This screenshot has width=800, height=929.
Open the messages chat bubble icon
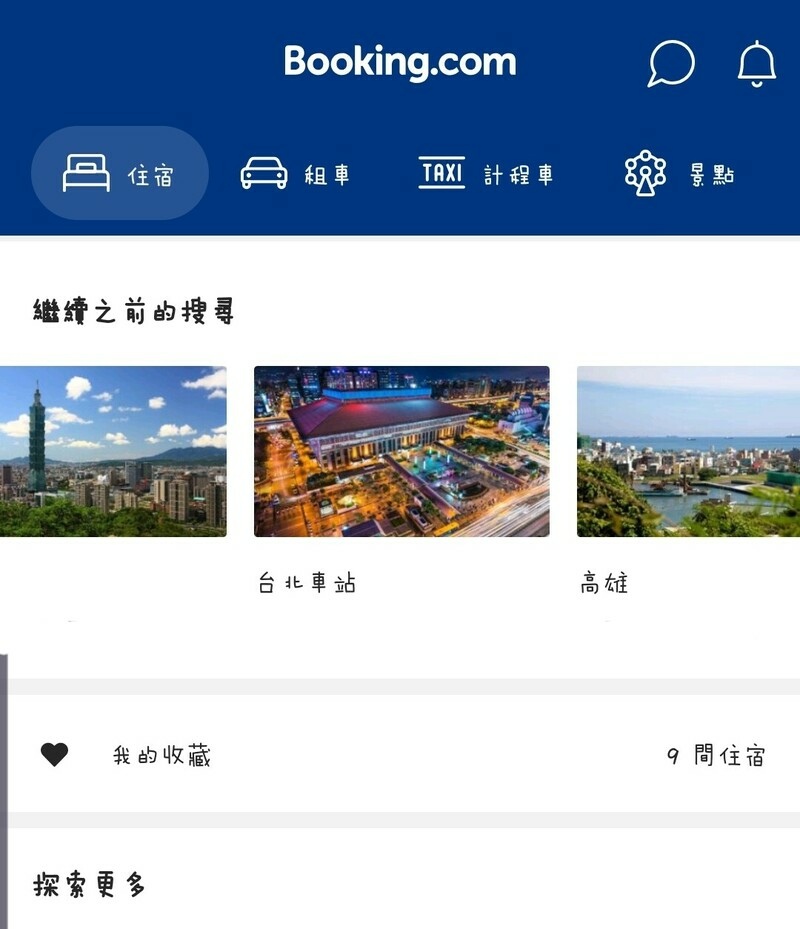pyautogui.click(x=671, y=63)
